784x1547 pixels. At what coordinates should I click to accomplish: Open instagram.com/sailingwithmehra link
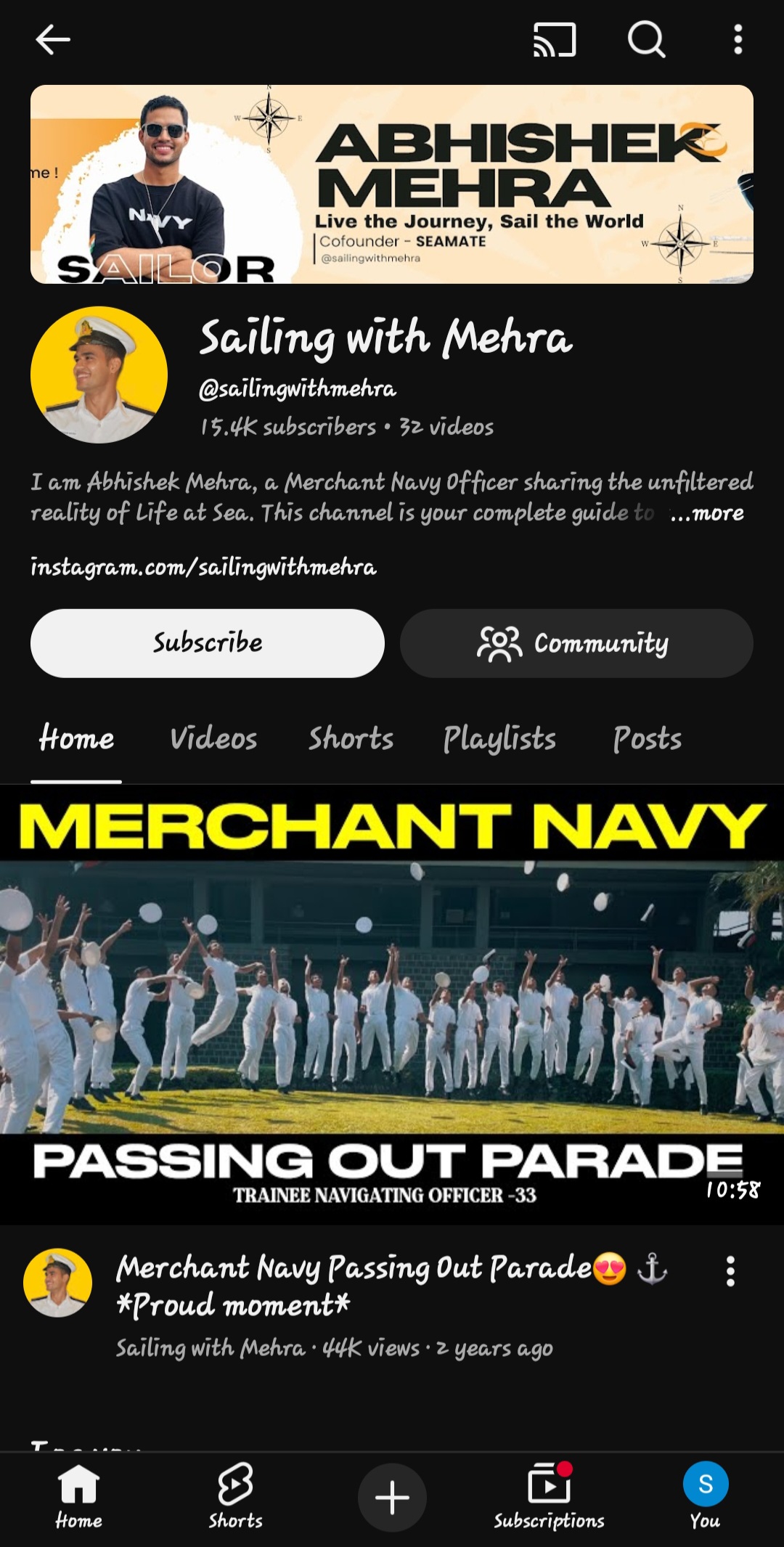coord(203,567)
